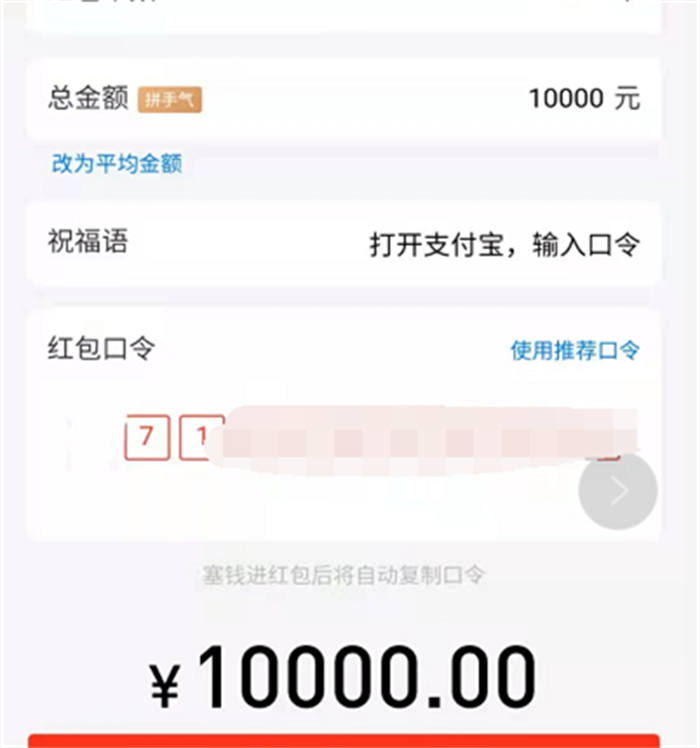Tap 改为平均金额 link
This screenshot has height=748, width=700.
117,164
